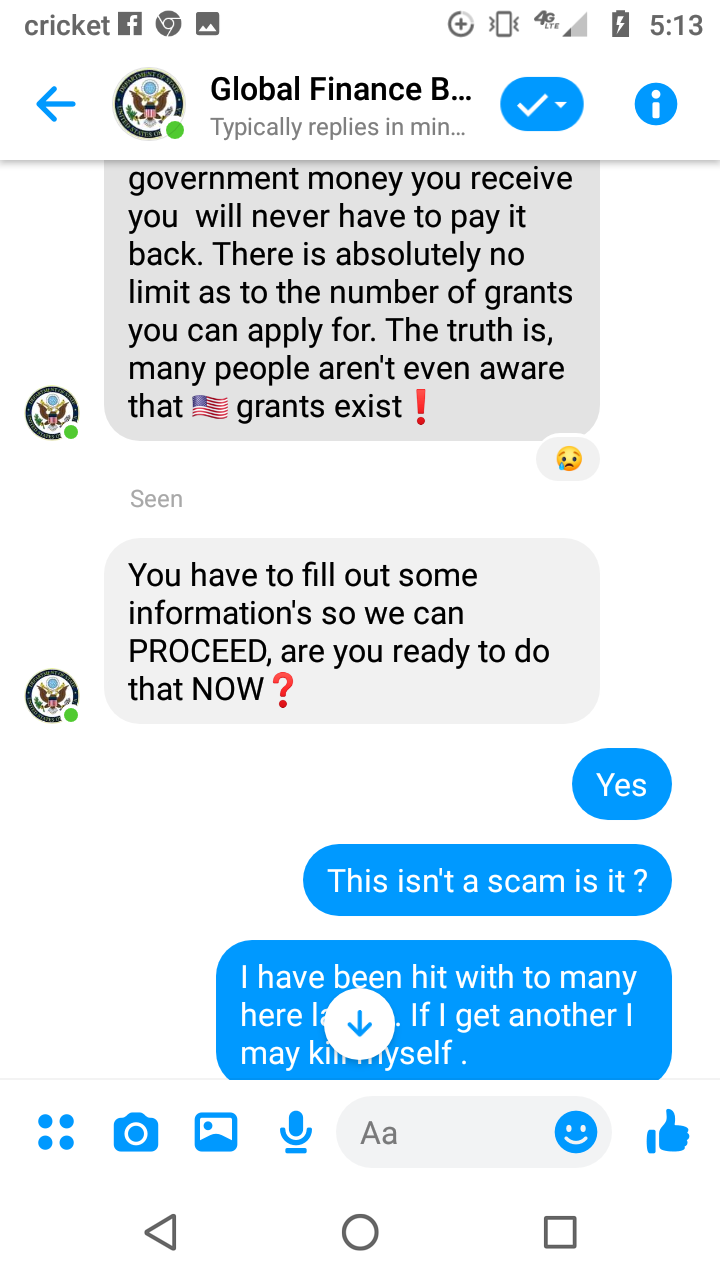Open the emoji smiley picker
Screen dimensions: 720x1280
point(576,1132)
